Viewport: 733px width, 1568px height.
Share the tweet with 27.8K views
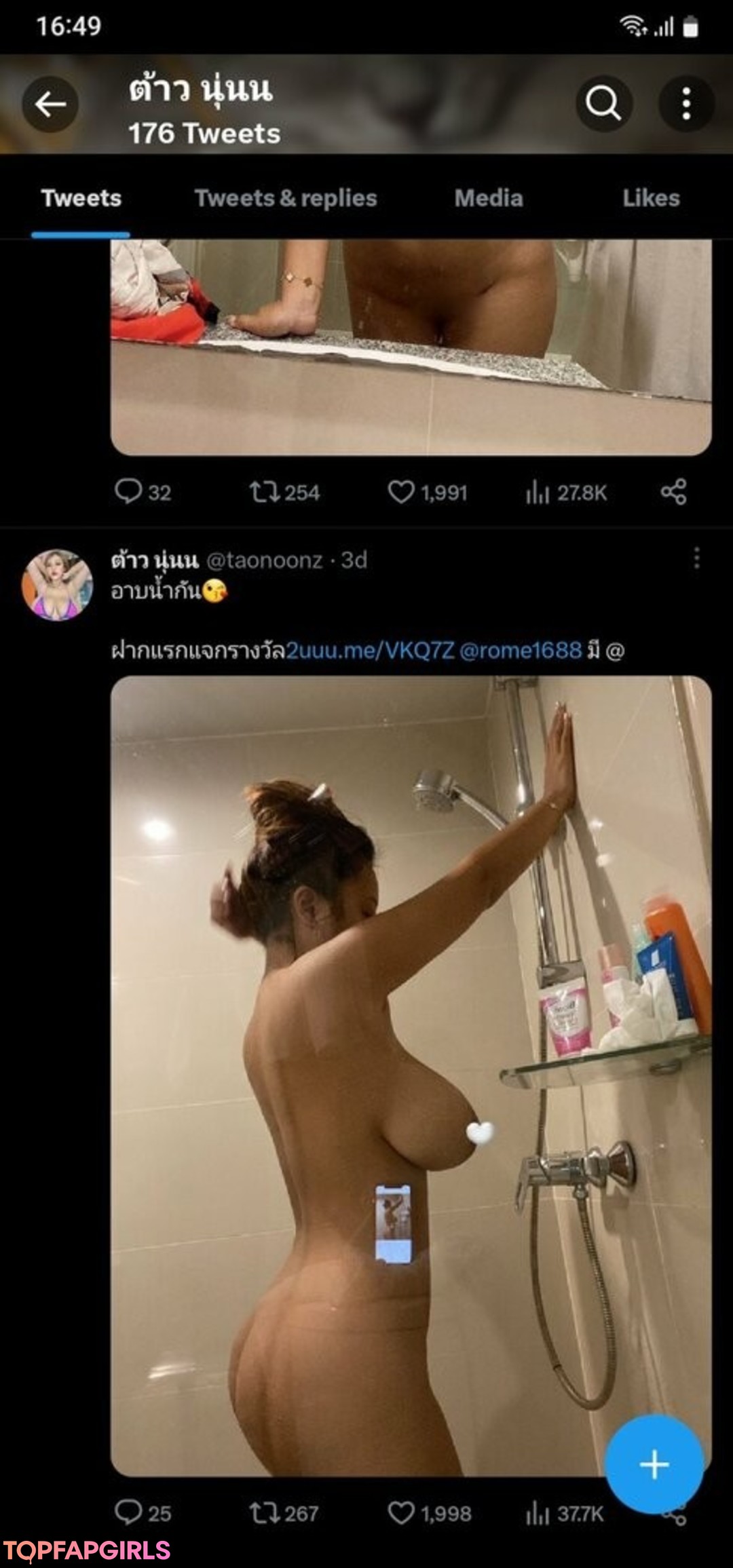click(x=674, y=491)
